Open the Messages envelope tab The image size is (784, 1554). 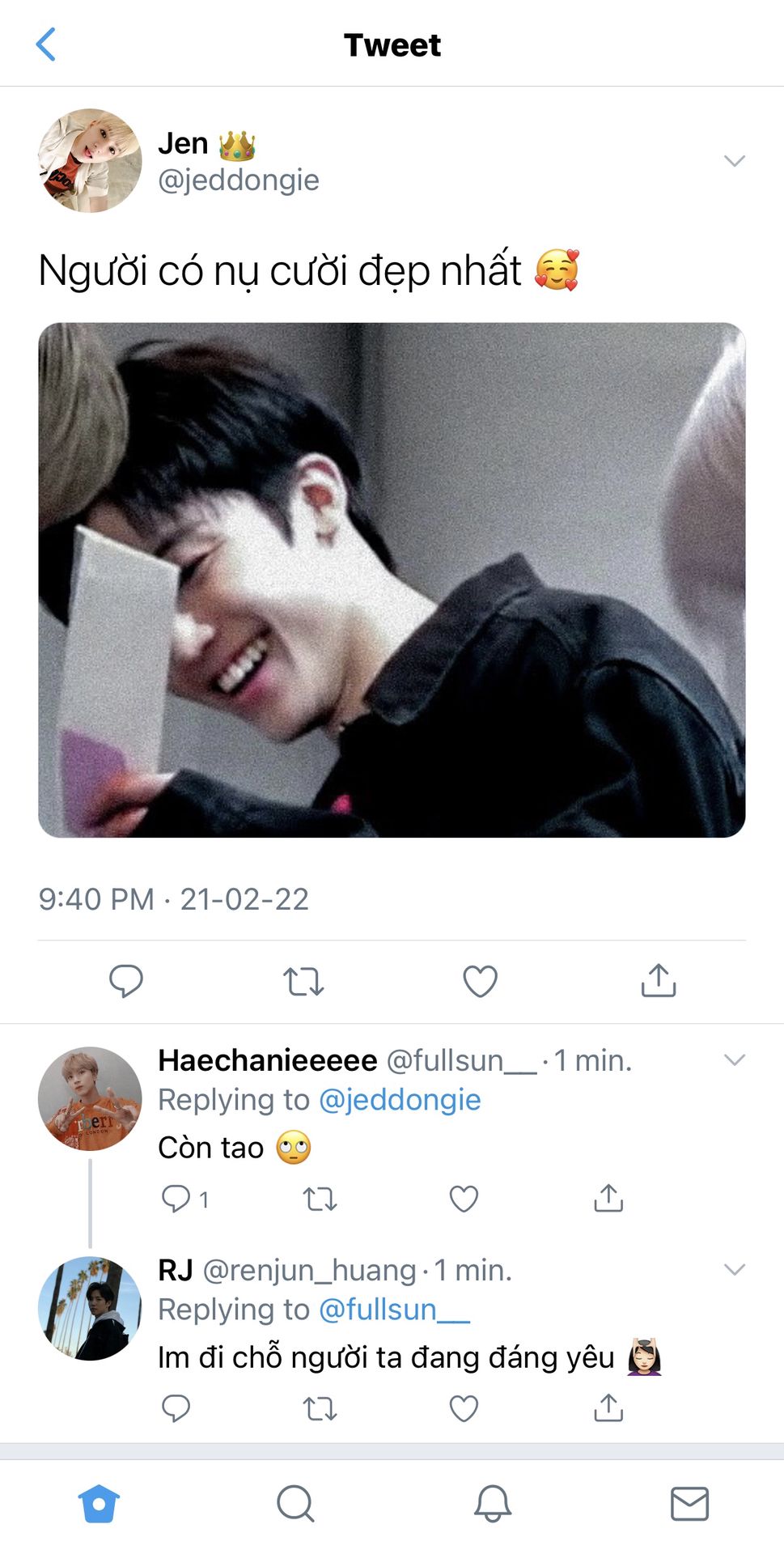(689, 1504)
